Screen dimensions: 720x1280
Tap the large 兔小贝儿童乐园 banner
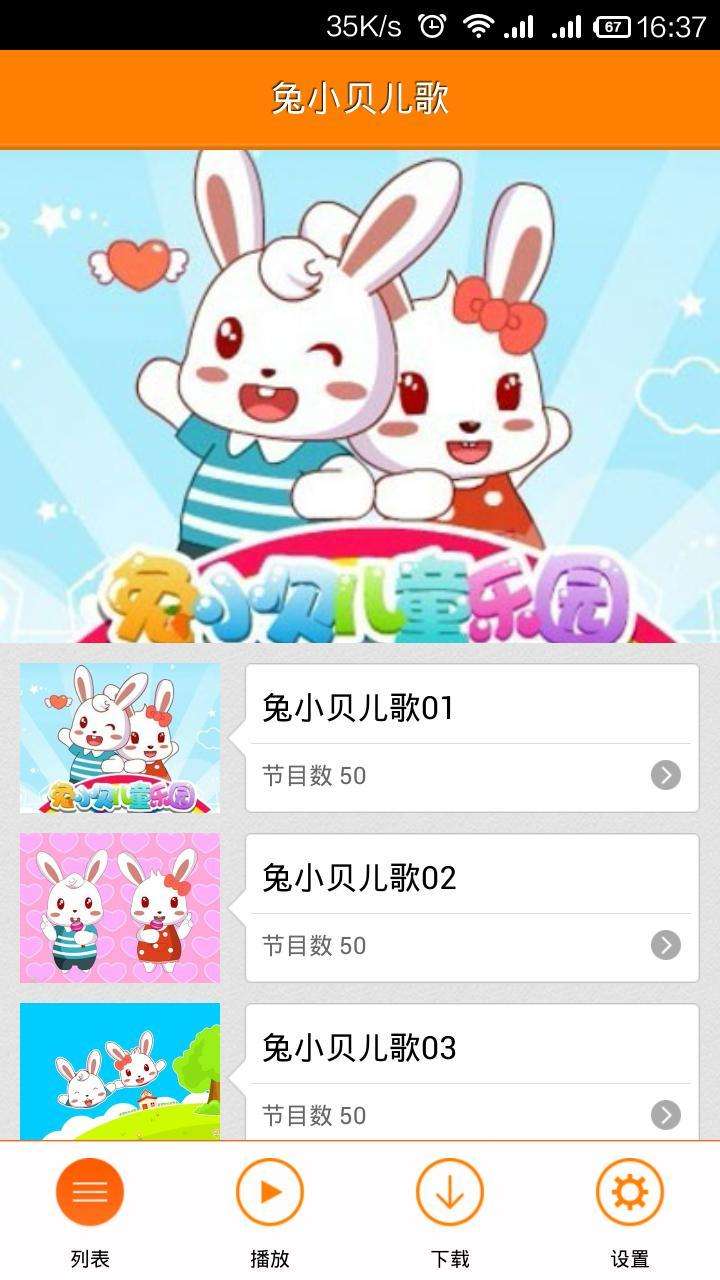click(360, 396)
